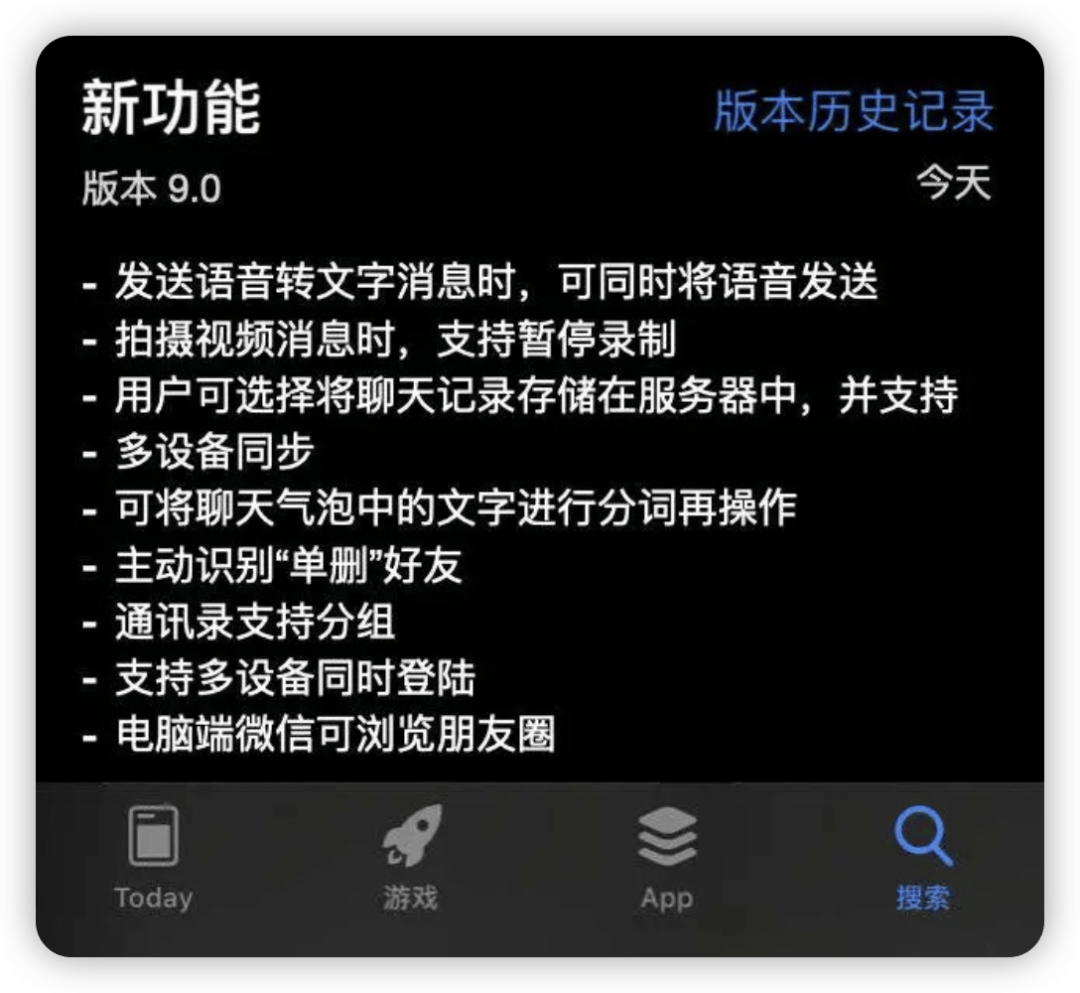
Task: Go to the App tab
Action: pyautogui.click(x=667, y=858)
